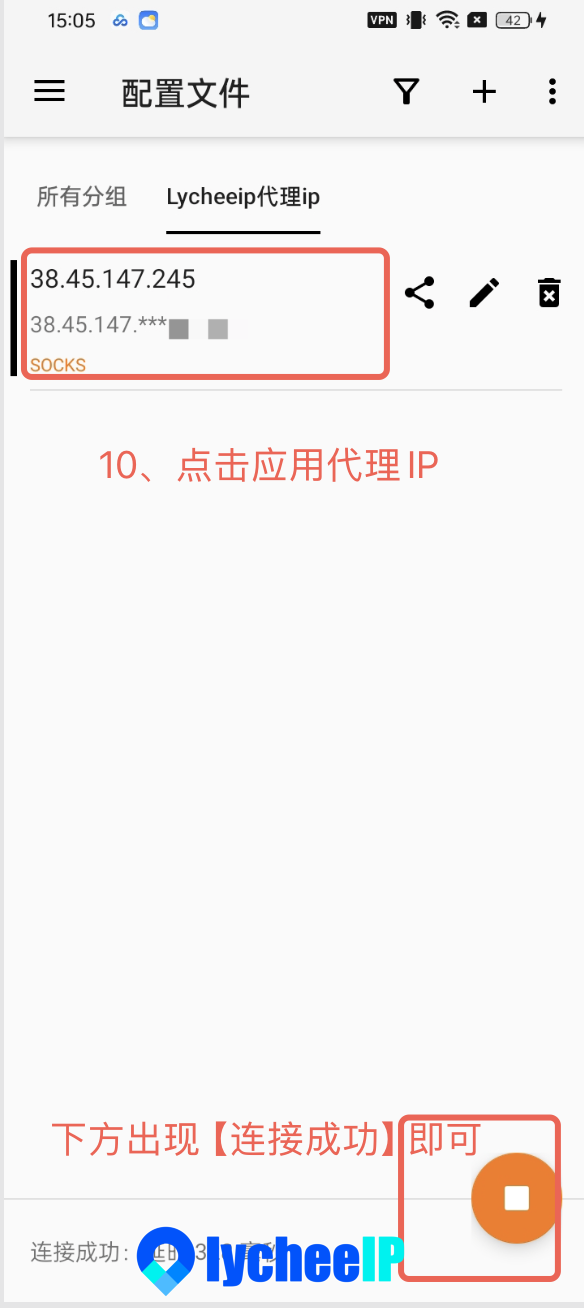Edit the 38.45.147.245 profile
584x1308 pixels.
(x=484, y=293)
